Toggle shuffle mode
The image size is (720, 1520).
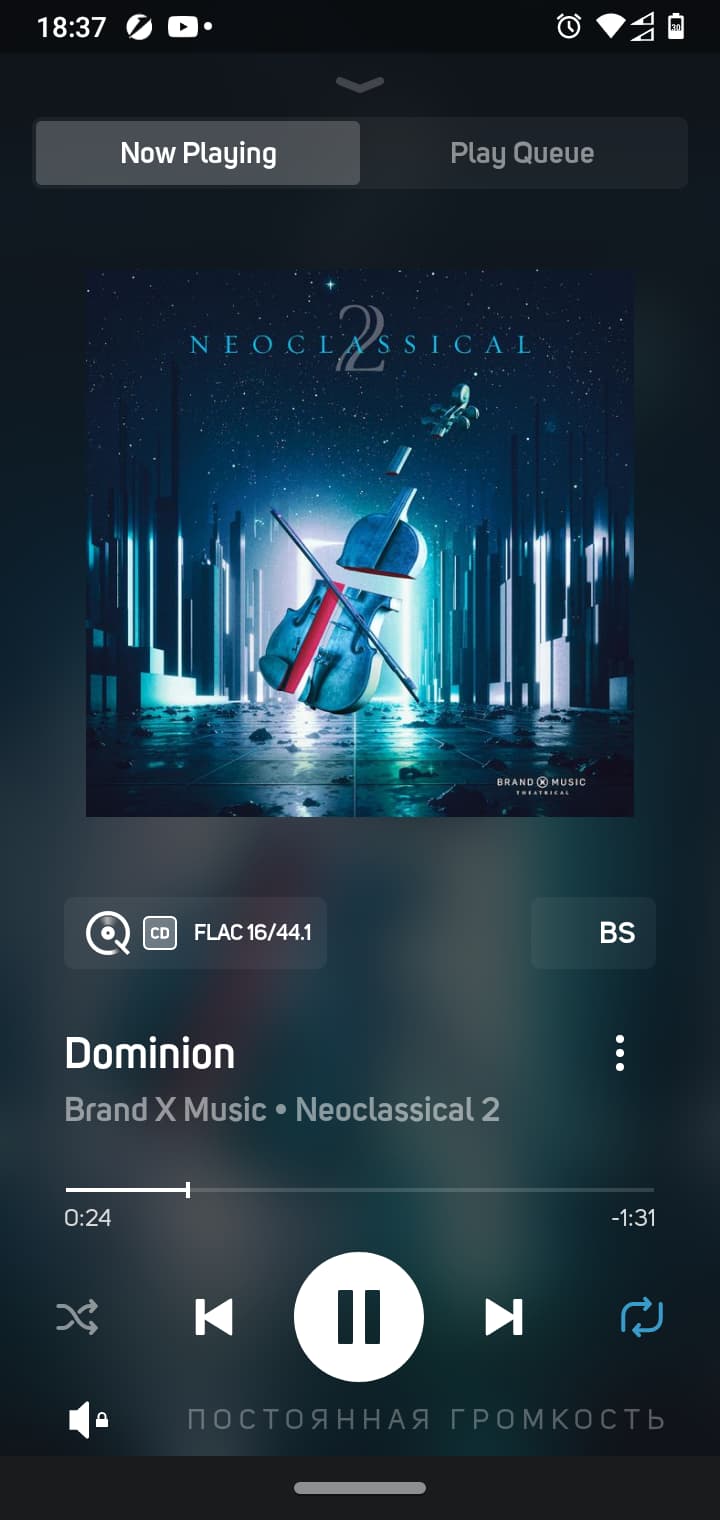click(77, 1317)
